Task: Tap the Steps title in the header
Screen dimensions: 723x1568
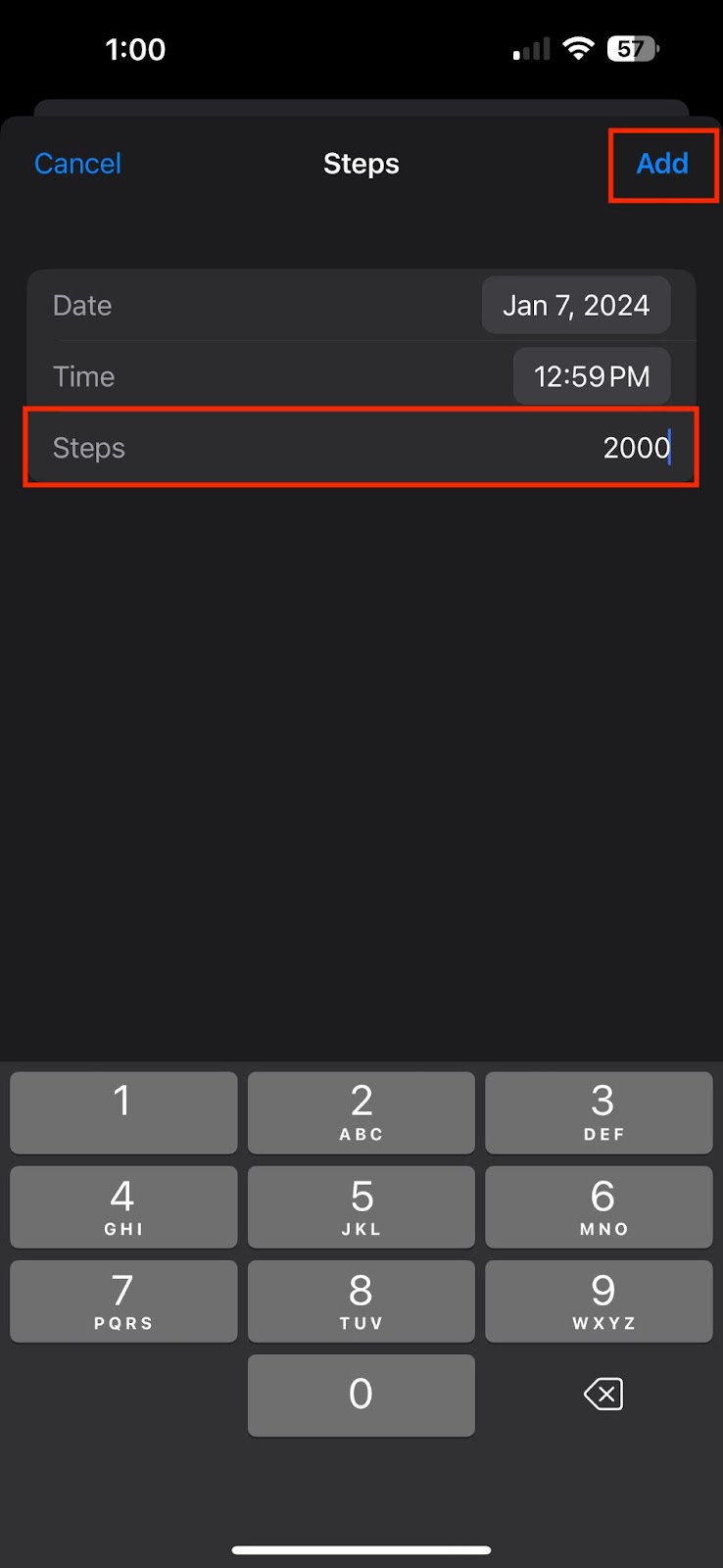Action: click(x=361, y=164)
